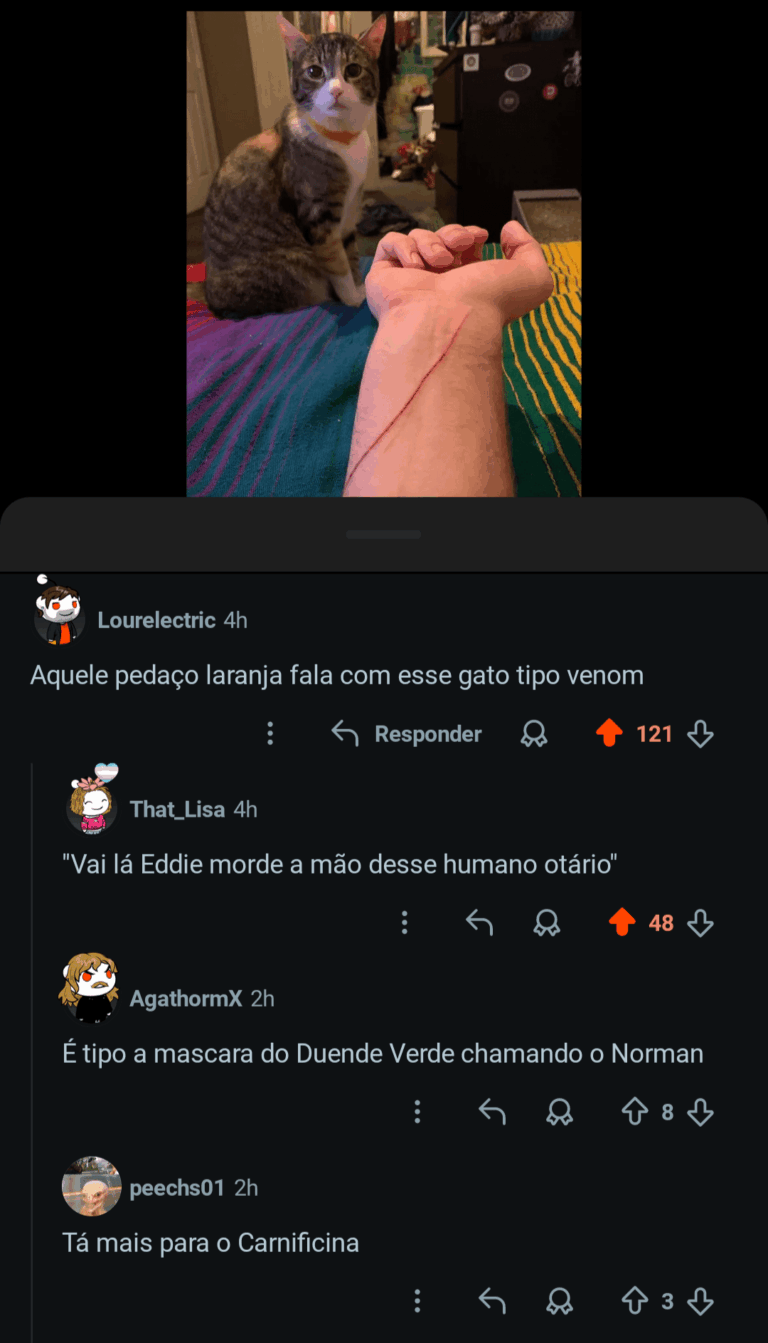768x1343 pixels.
Task: Open overflow menu on Lourelectric's comment
Action: pyautogui.click(x=270, y=734)
